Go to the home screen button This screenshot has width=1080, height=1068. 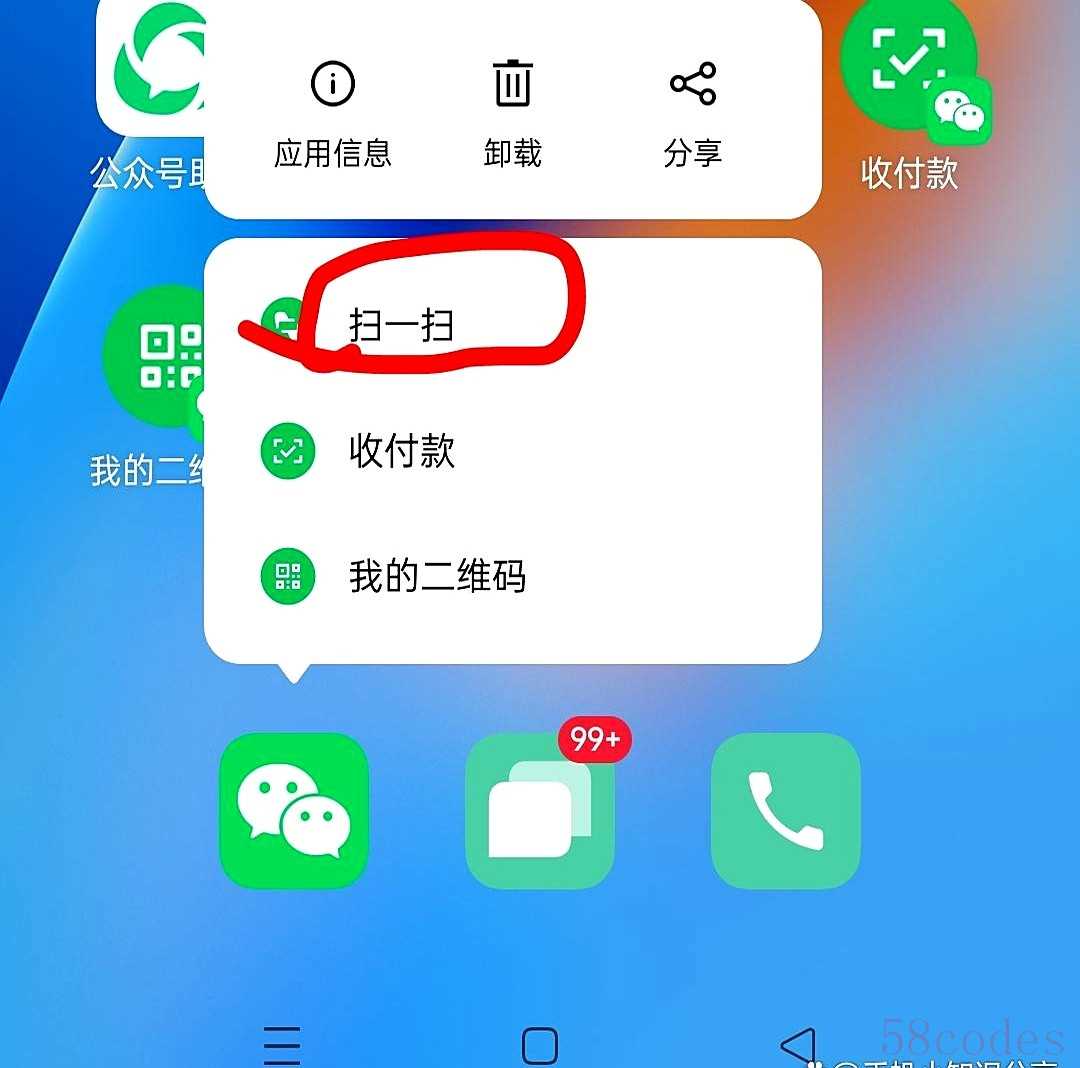(x=540, y=1046)
